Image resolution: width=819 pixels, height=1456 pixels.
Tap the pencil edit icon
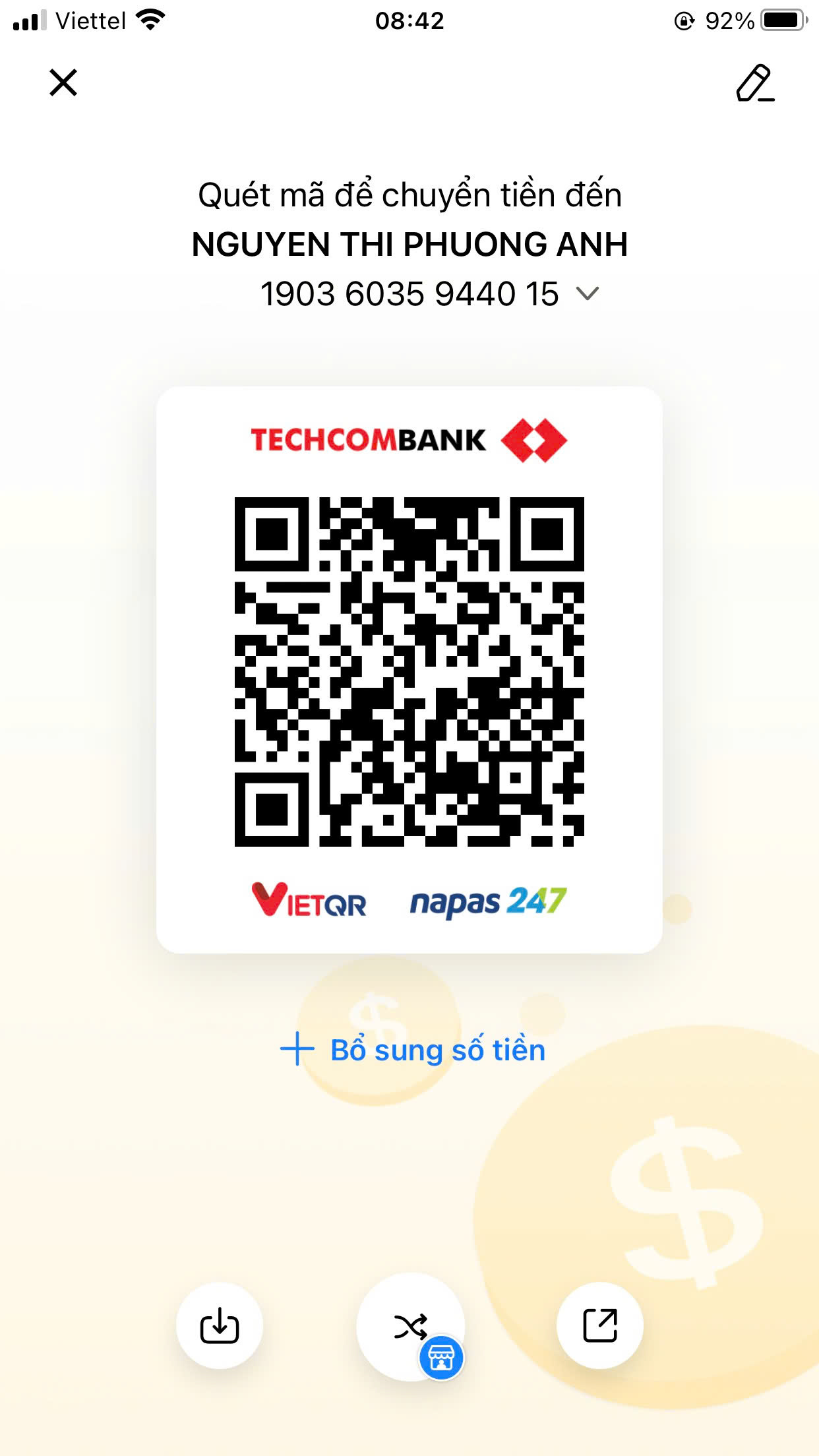click(x=755, y=83)
